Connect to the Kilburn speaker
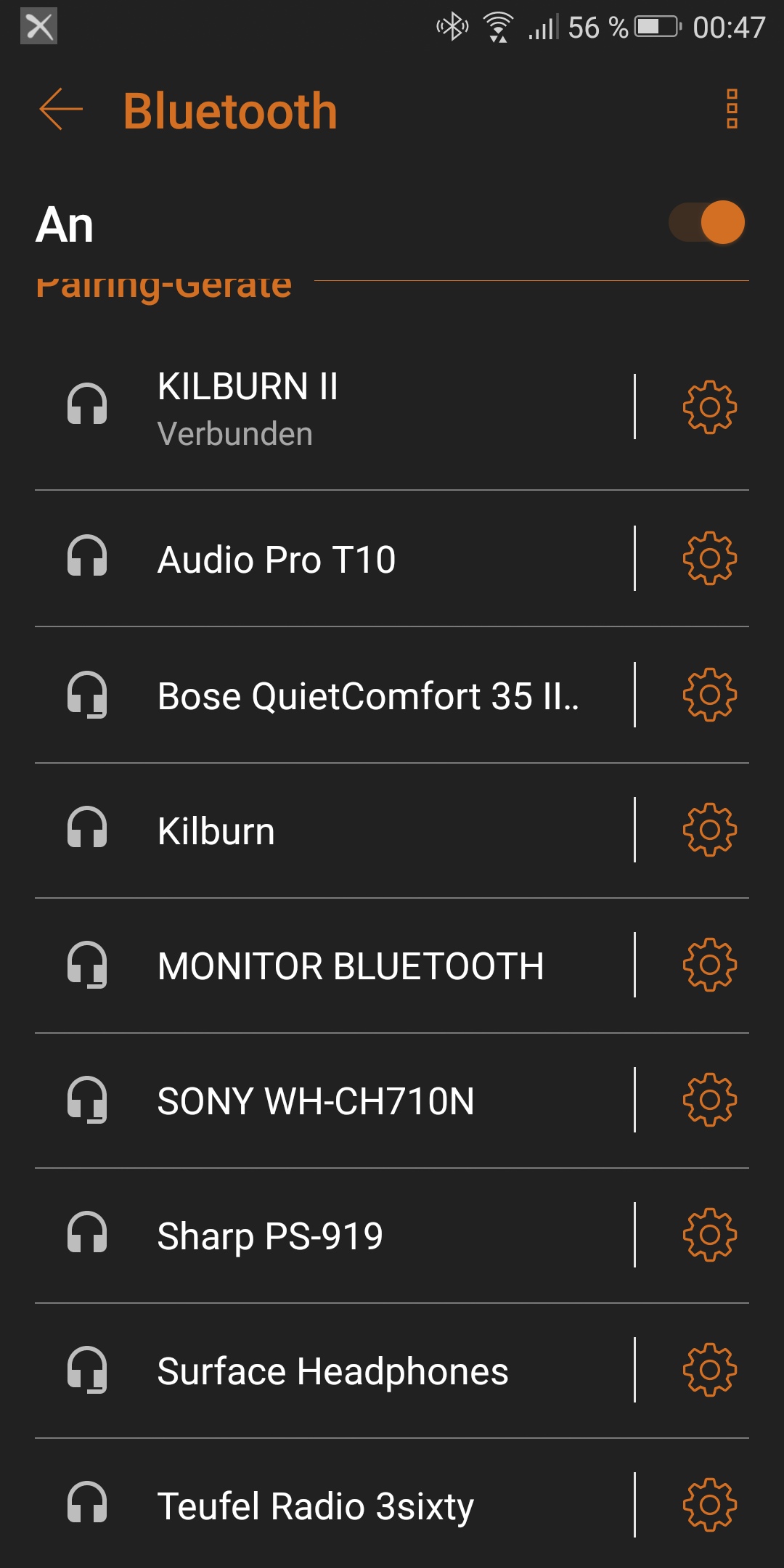784x1568 pixels. 327,830
